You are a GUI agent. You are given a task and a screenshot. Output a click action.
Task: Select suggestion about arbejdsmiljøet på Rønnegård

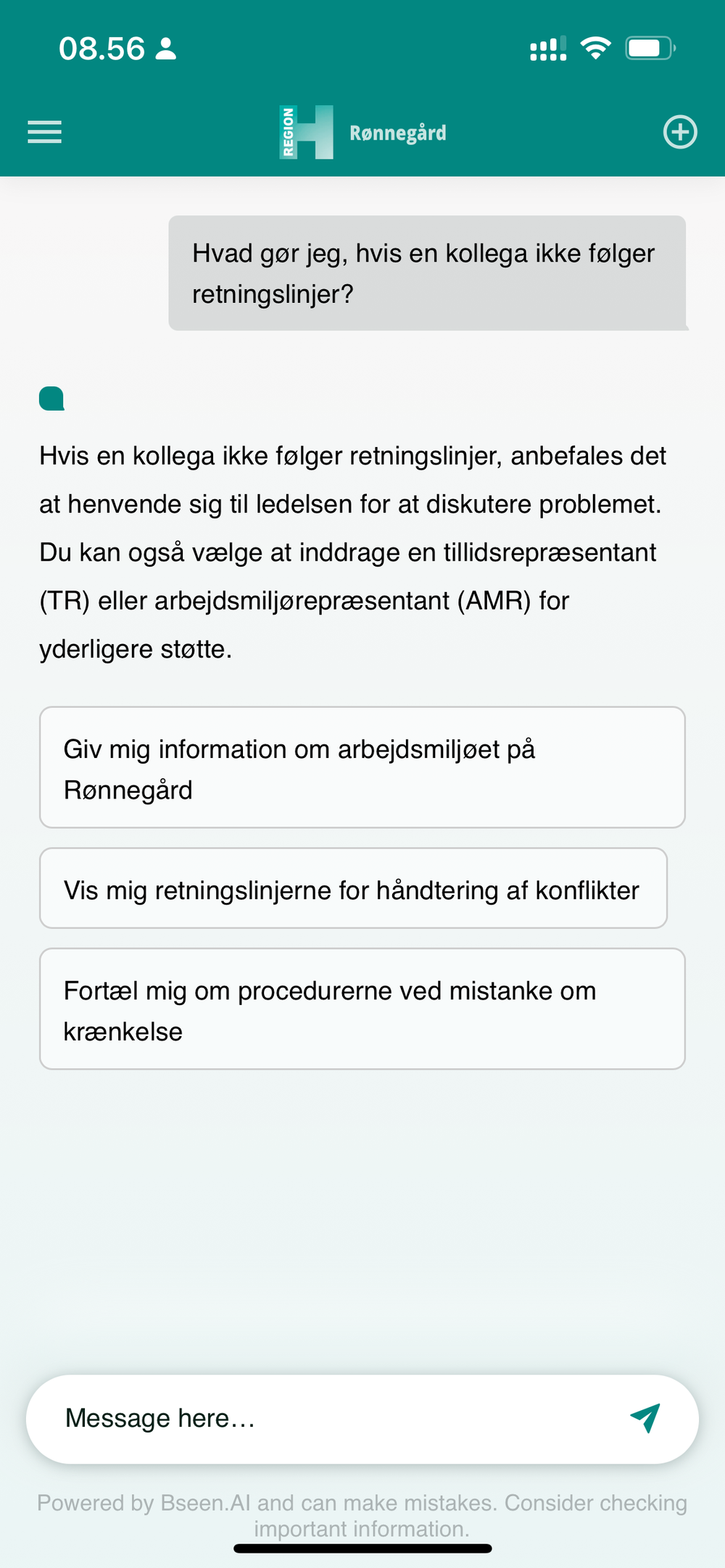point(362,767)
